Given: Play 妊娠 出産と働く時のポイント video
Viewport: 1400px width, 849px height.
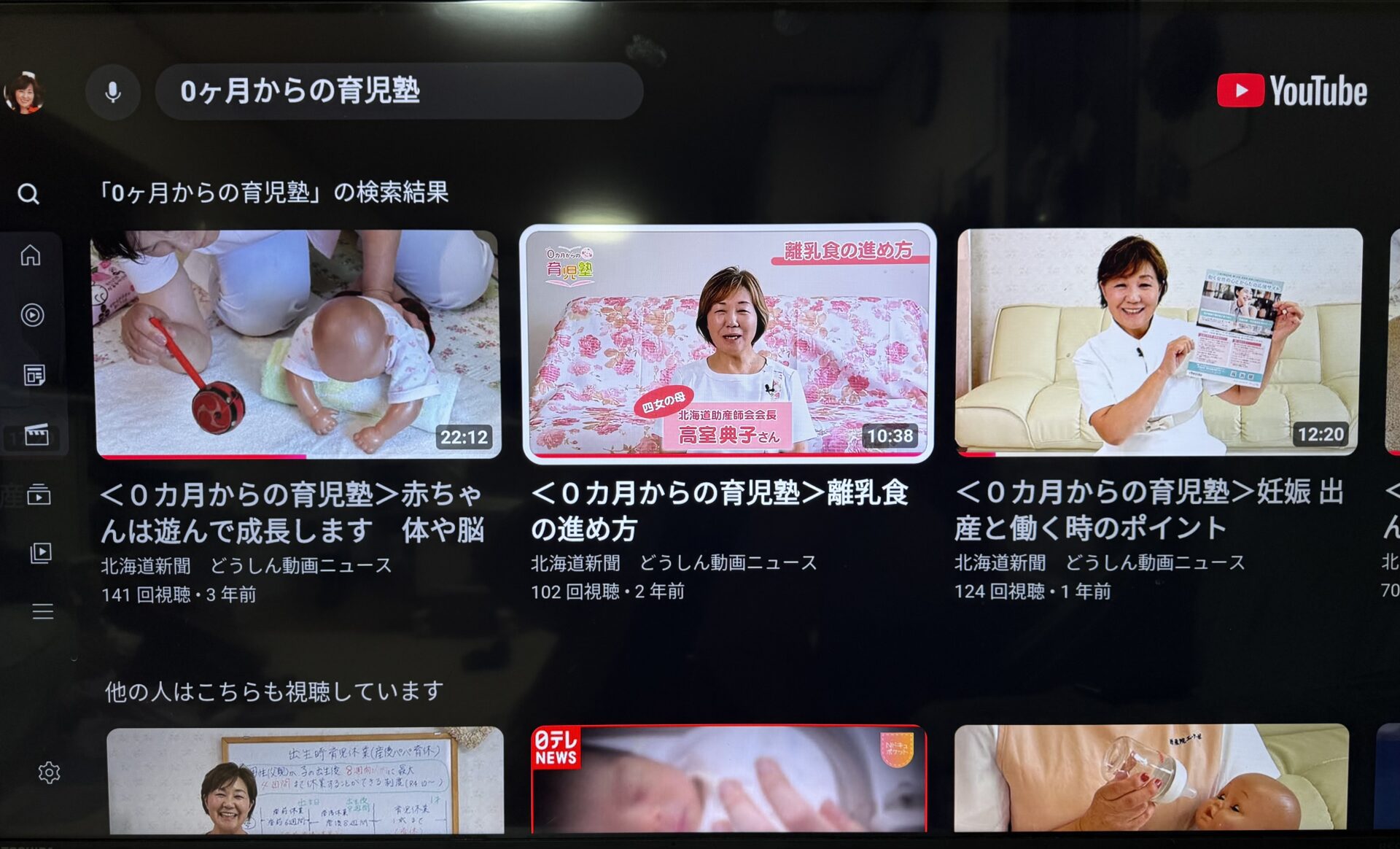Looking at the screenshot, I should [1158, 341].
